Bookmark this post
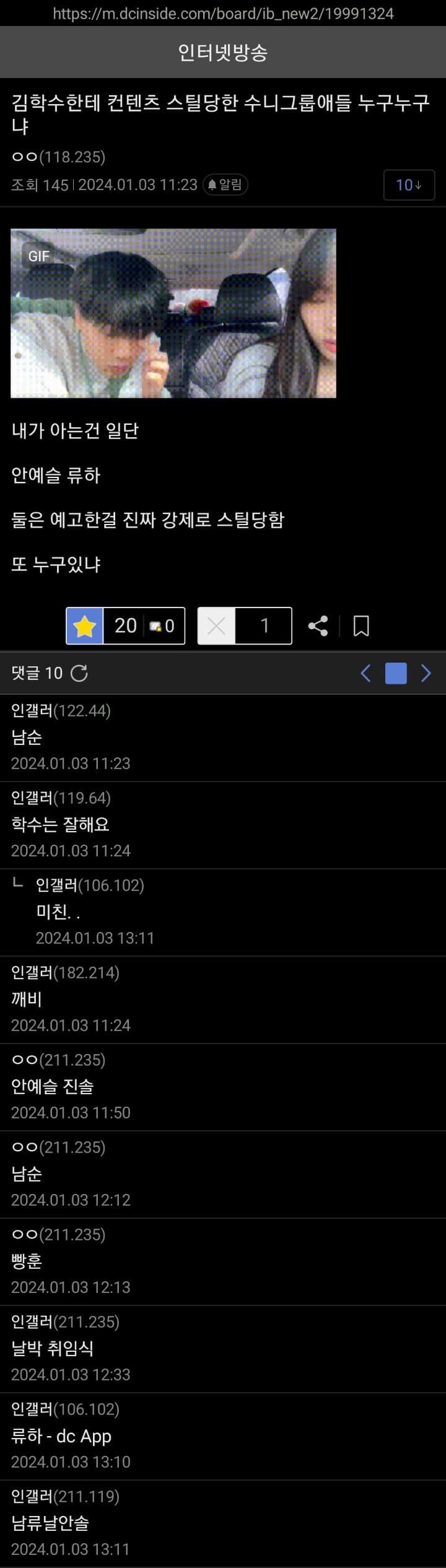This screenshot has width=446, height=1568. pos(361,626)
